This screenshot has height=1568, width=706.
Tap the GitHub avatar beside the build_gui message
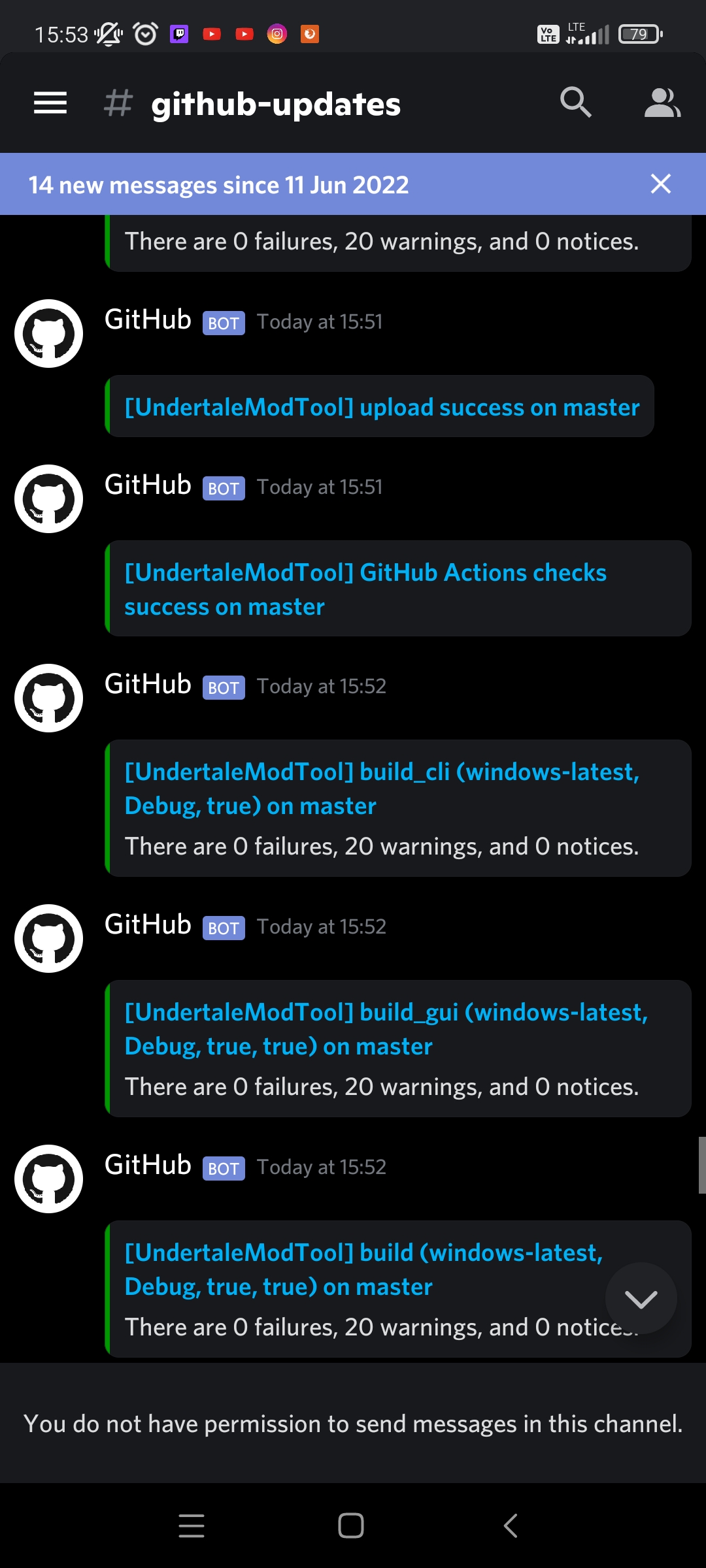tap(48, 938)
